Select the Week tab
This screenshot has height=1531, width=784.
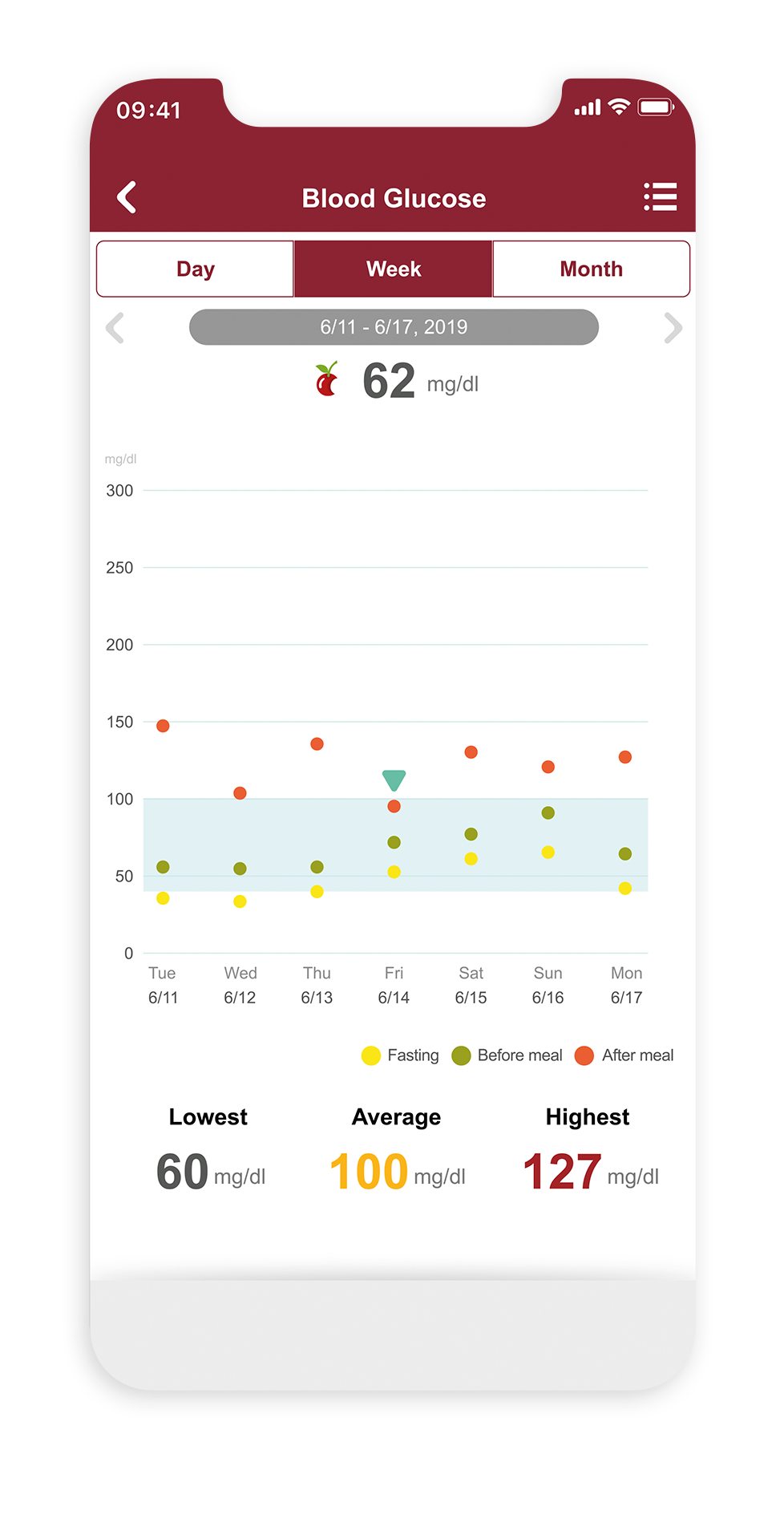(393, 269)
